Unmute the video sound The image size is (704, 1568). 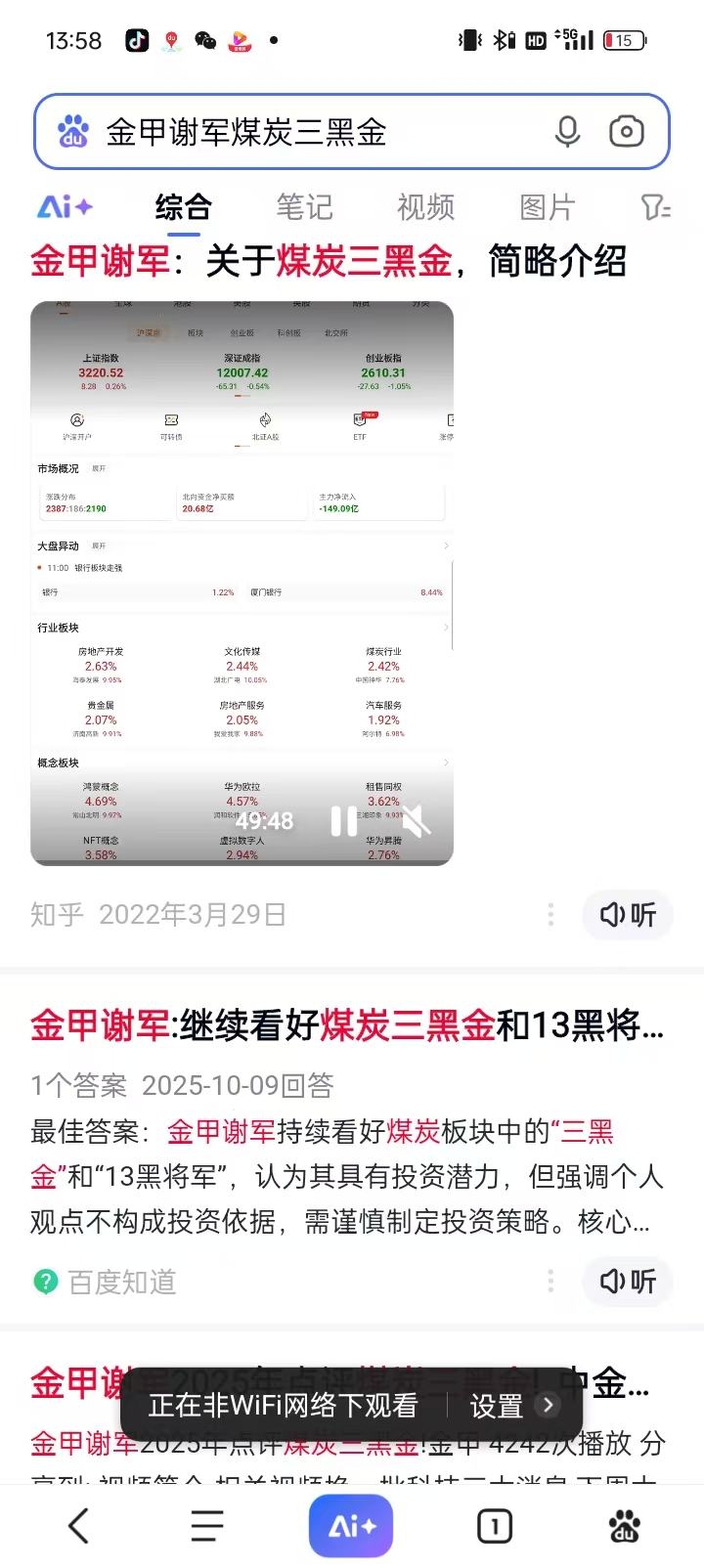click(417, 821)
